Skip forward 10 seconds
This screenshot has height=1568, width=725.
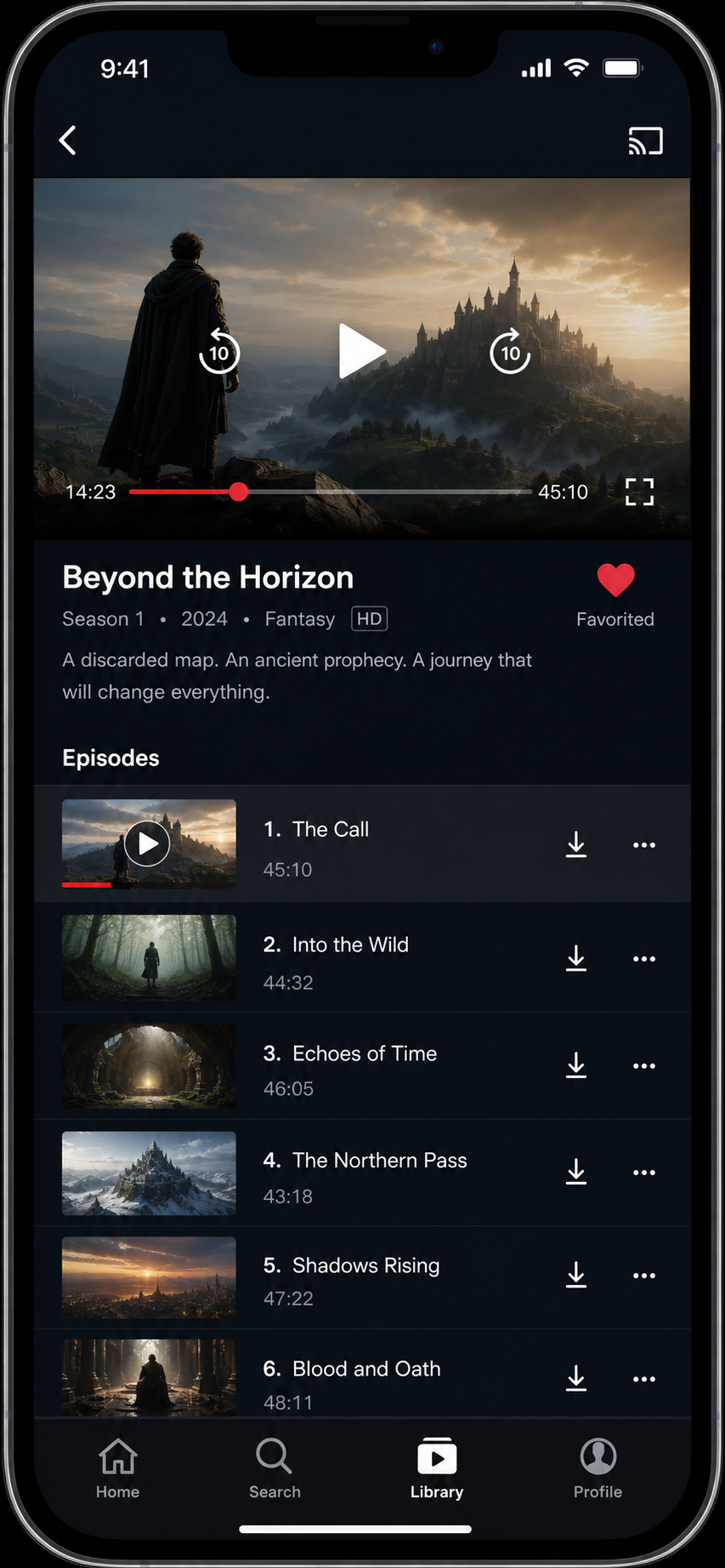point(510,350)
